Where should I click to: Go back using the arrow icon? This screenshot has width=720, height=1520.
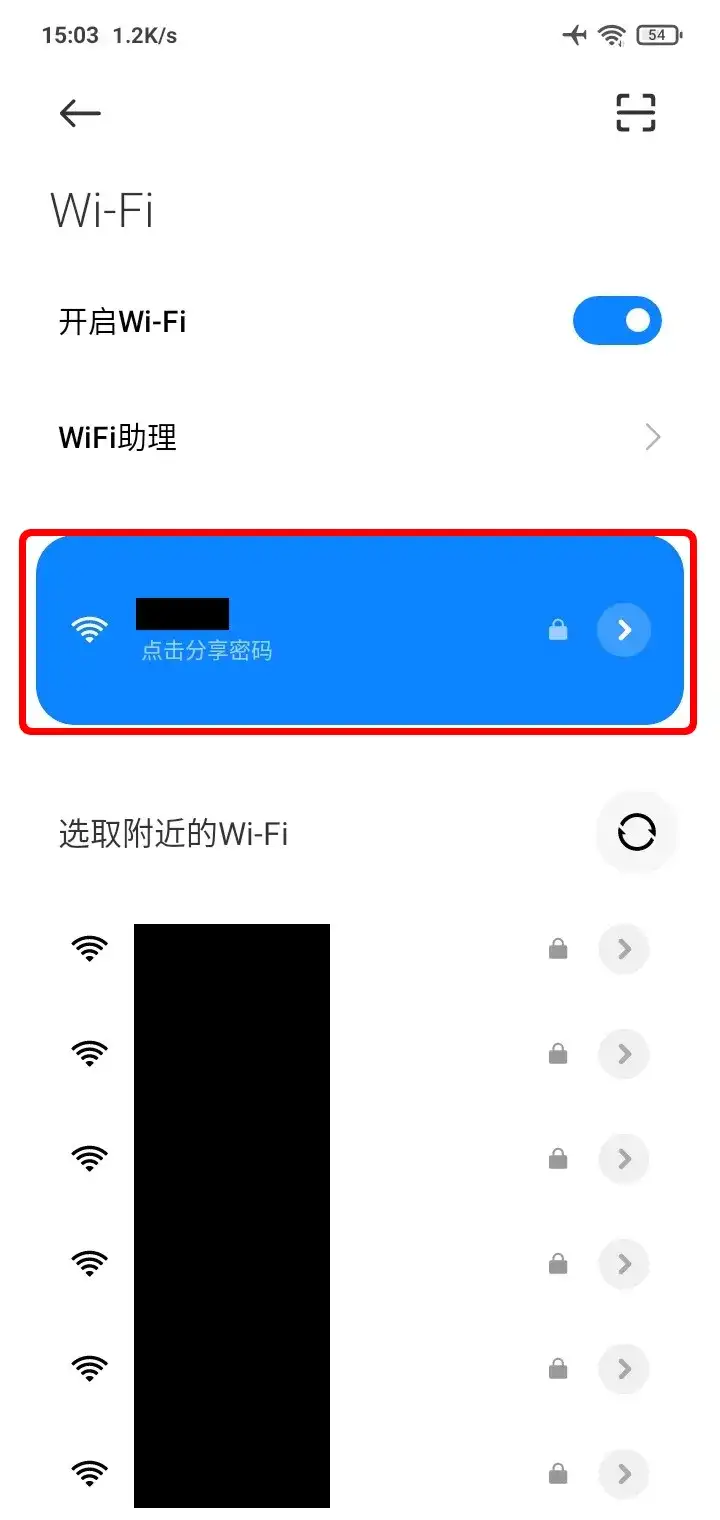point(80,113)
